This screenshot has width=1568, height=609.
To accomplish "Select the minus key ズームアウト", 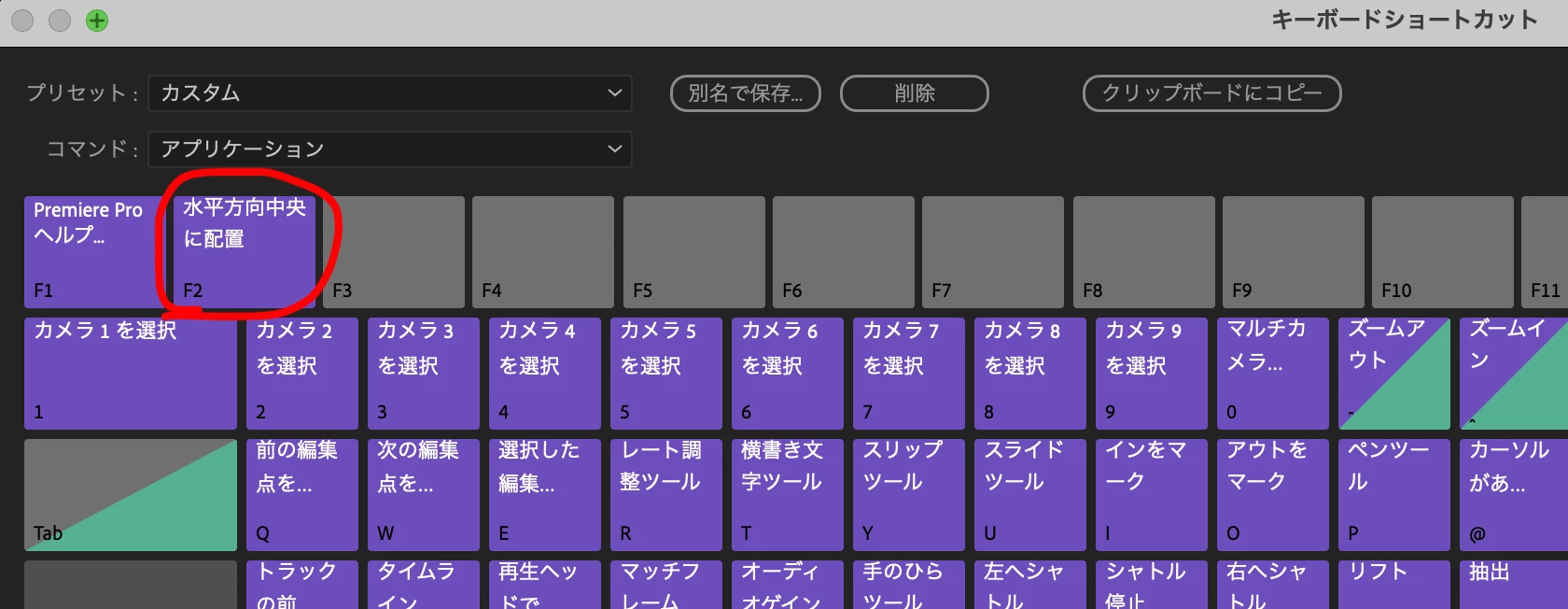I will coord(1393,374).
